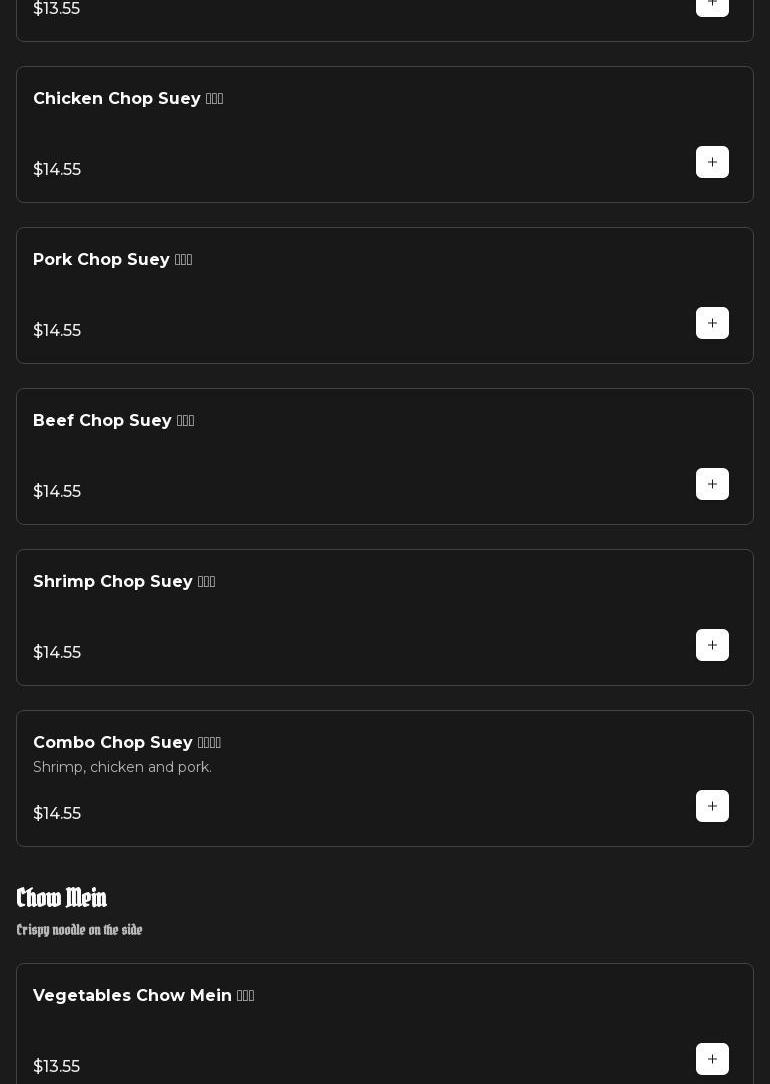Add Vegetables Chow Mein to the order
The image size is (770, 1084).
pyautogui.click(x=712, y=1059)
